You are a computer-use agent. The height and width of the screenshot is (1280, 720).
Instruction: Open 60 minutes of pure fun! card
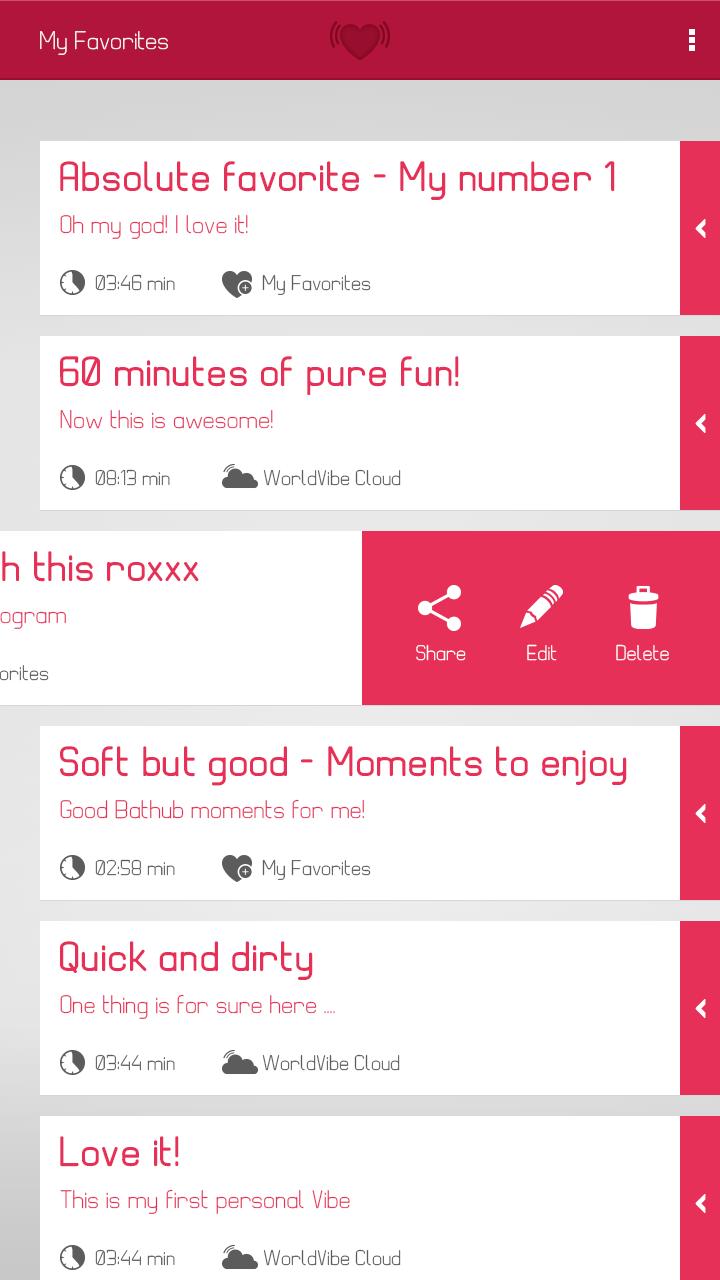tap(260, 373)
